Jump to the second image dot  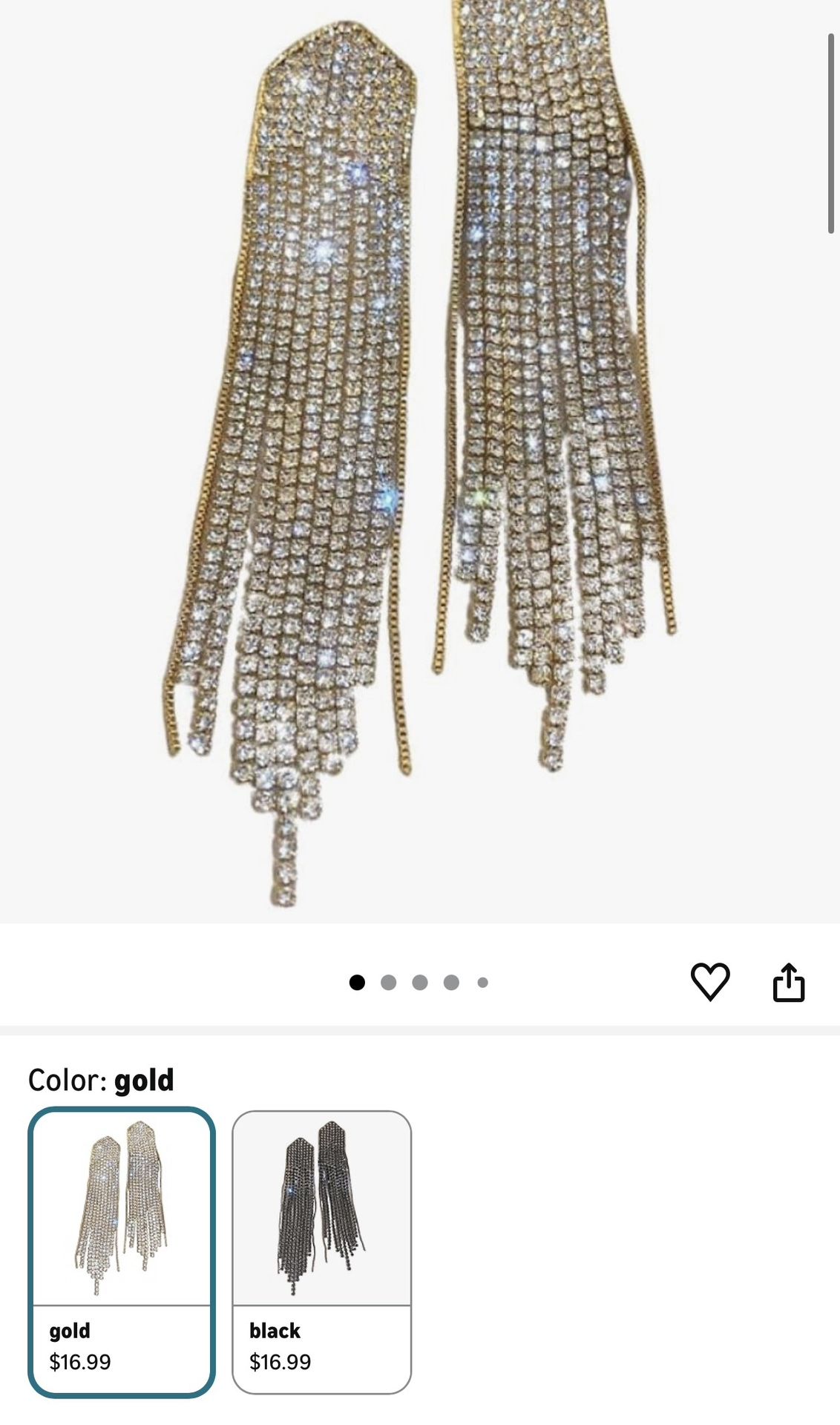pos(388,983)
